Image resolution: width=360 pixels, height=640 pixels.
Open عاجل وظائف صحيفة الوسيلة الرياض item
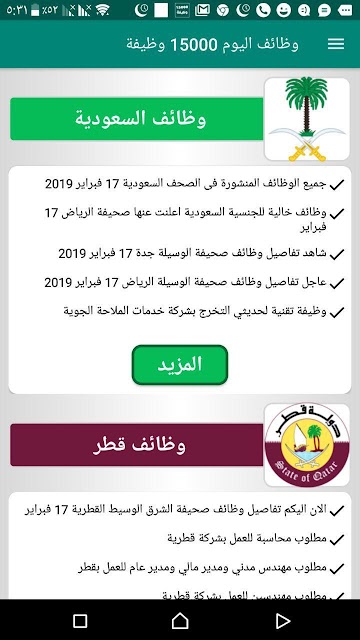pyautogui.click(x=194, y=282)
